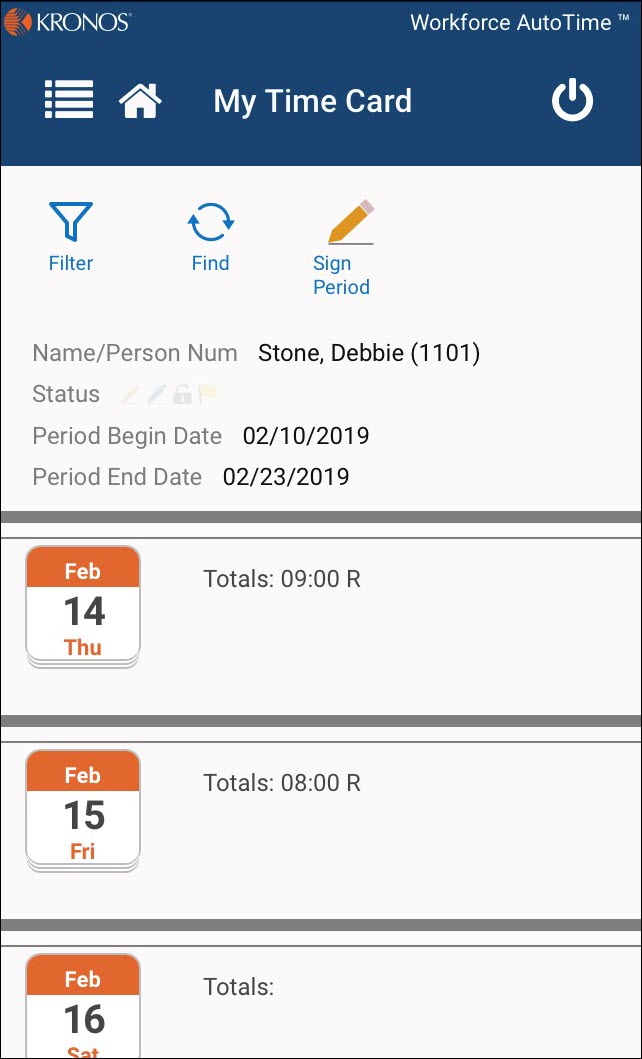Open the Feb 15 Fri time entry
This screenshot has height=1059, width=642.
pos(83,812)
